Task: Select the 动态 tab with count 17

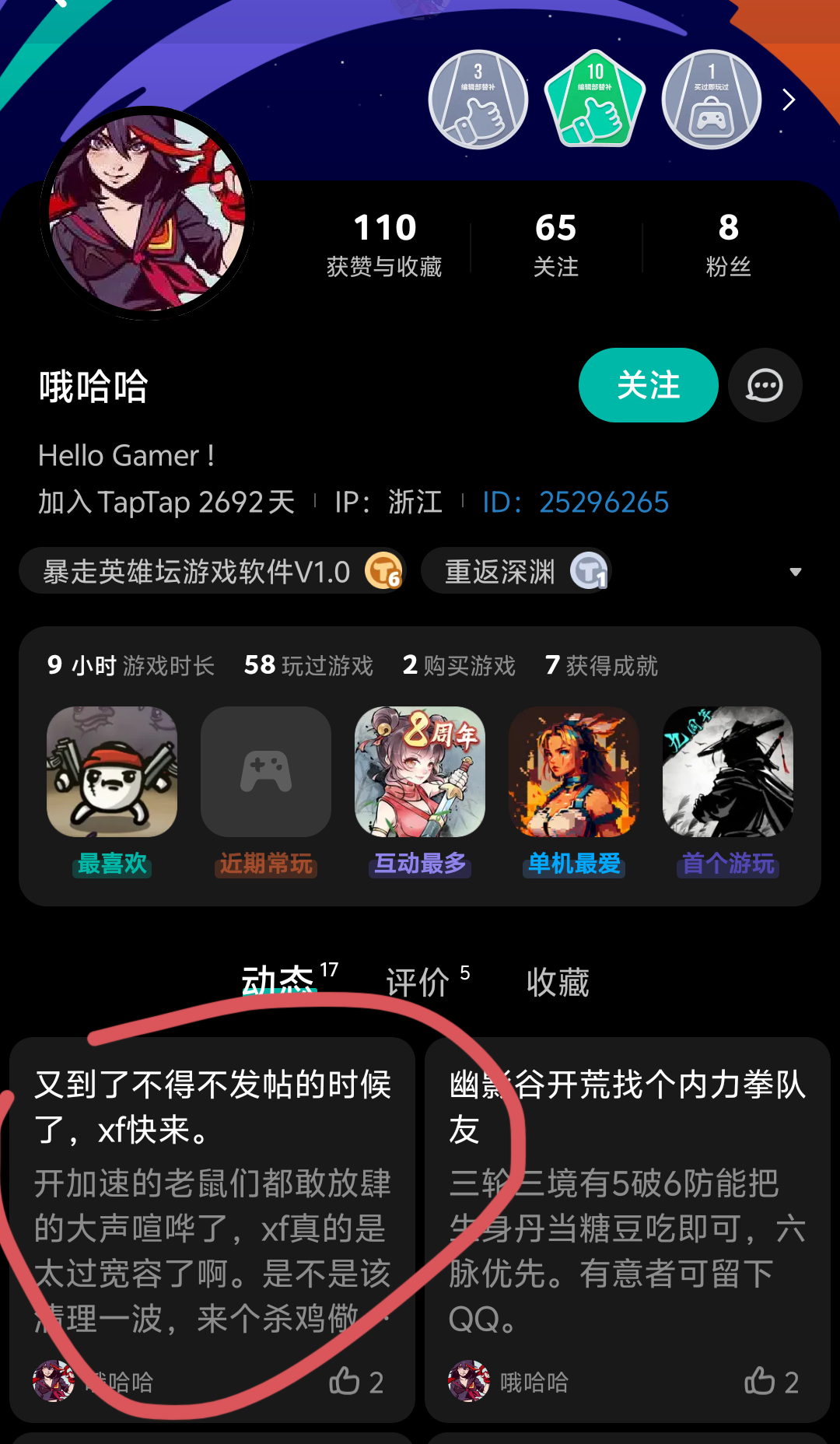Action: [x=278, y=982]
